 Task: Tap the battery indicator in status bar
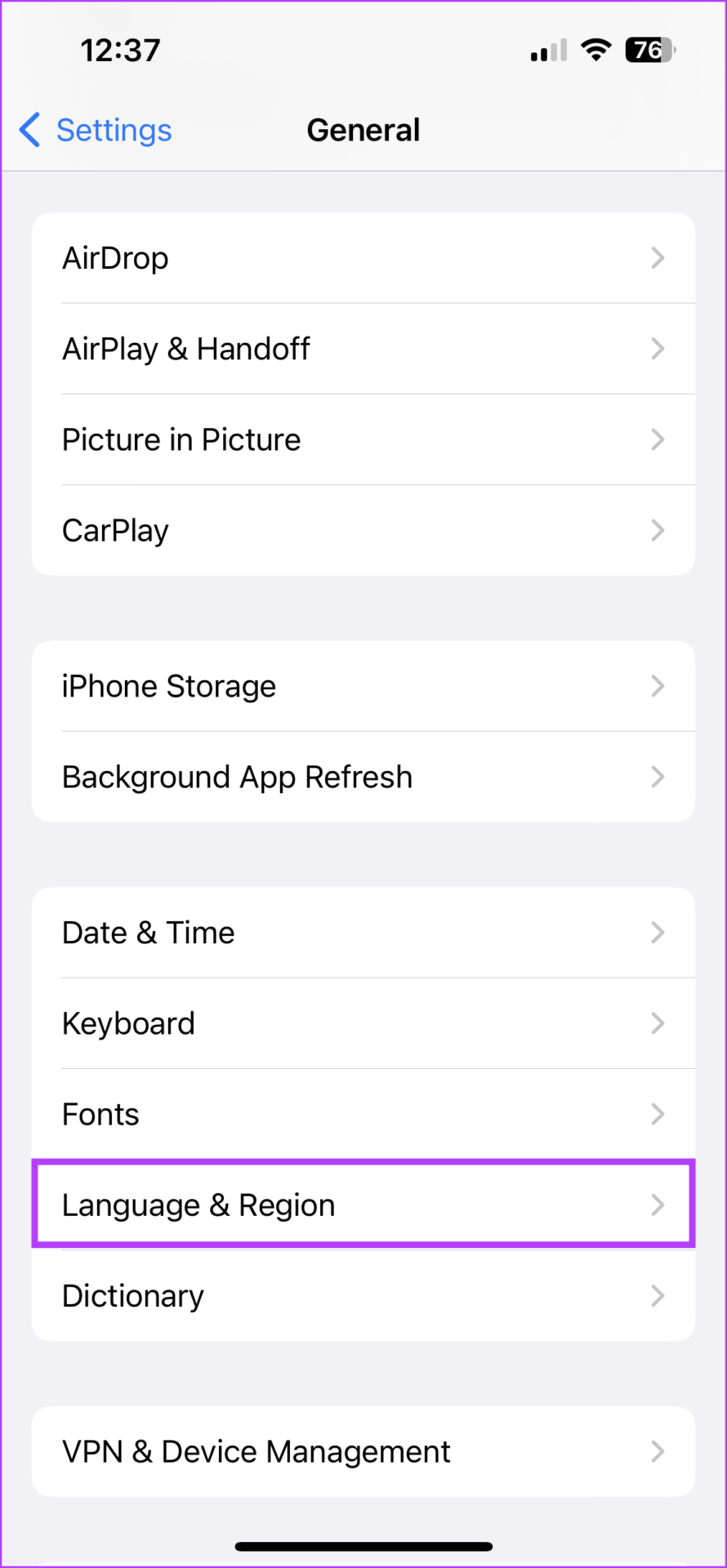(x=649, y=50)
